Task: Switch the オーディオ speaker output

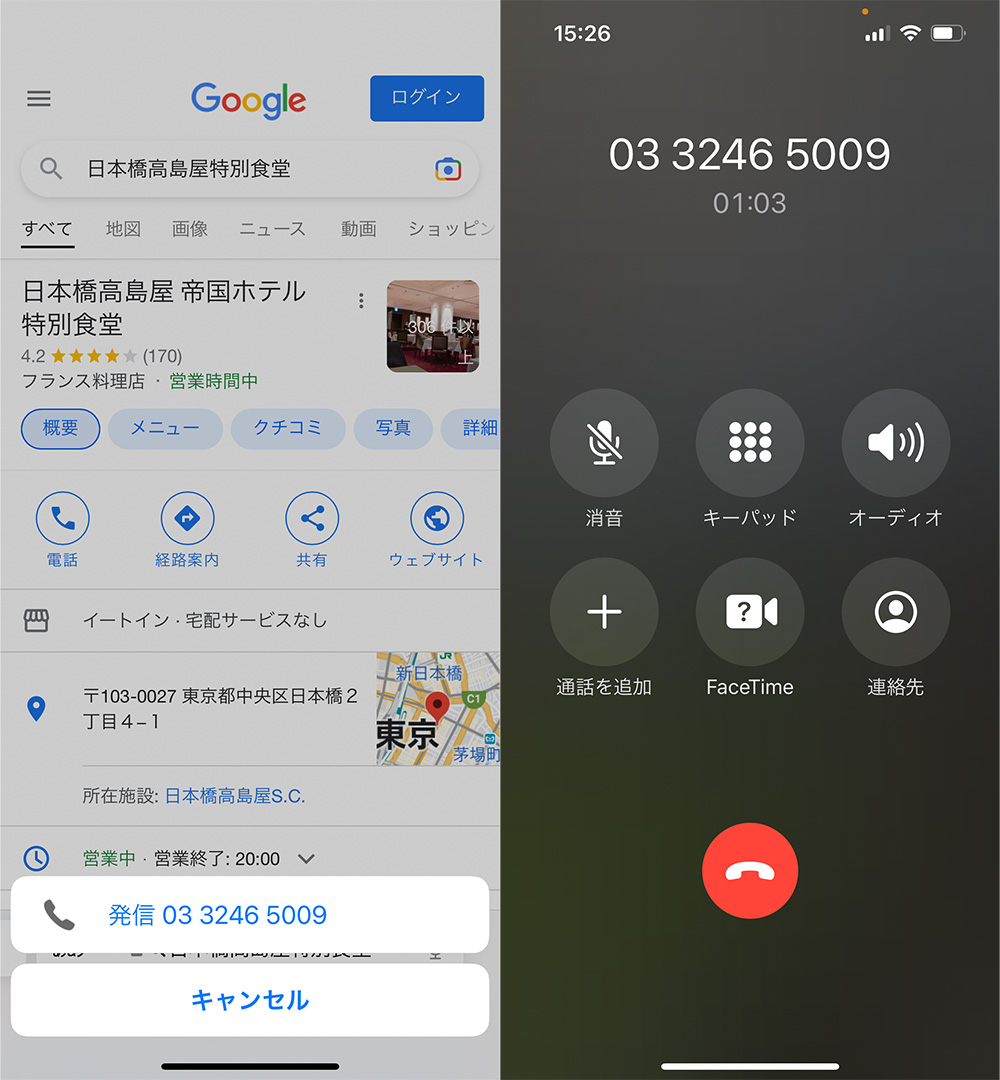Action: point(895,443)
